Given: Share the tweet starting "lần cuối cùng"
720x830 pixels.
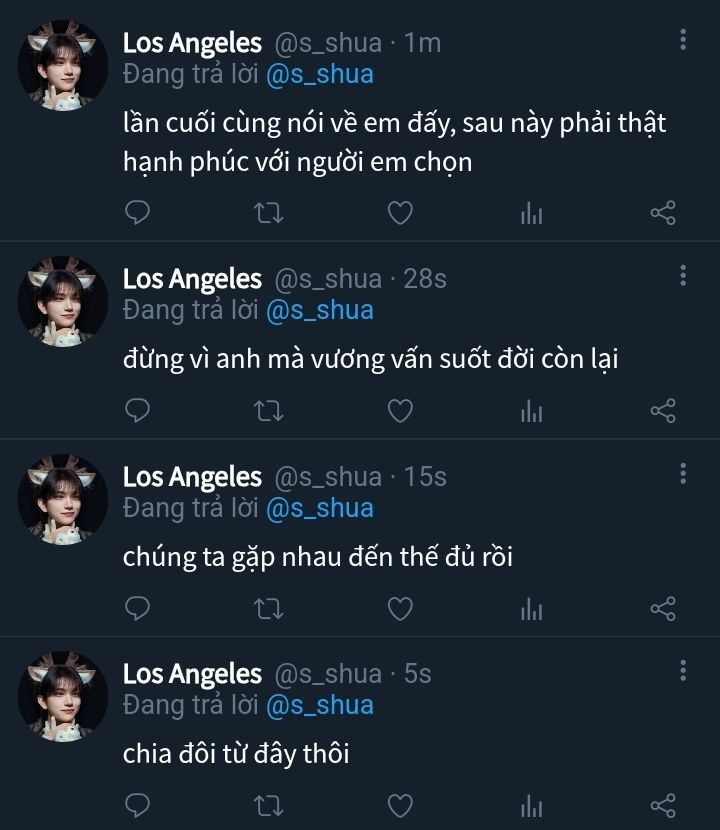Looking at the screenshot, I should pyautogui.click(x=663, y=212).
